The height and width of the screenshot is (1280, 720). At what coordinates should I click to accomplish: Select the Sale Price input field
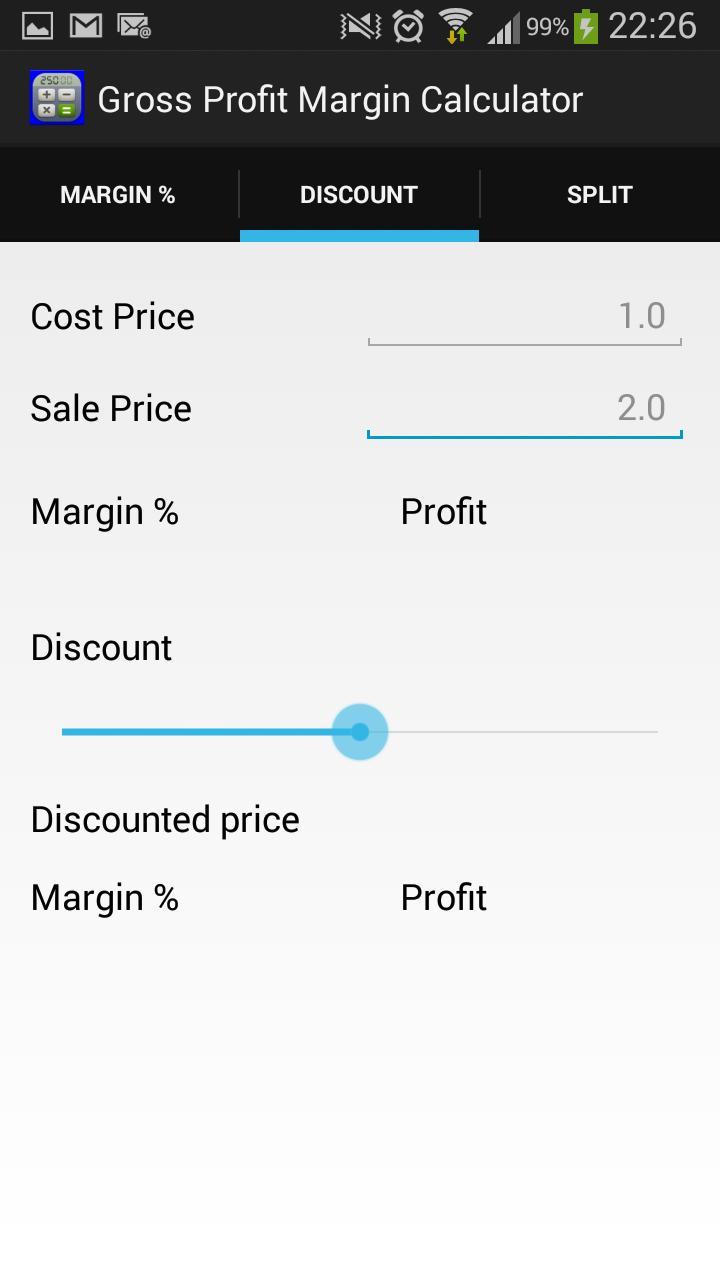525,408
